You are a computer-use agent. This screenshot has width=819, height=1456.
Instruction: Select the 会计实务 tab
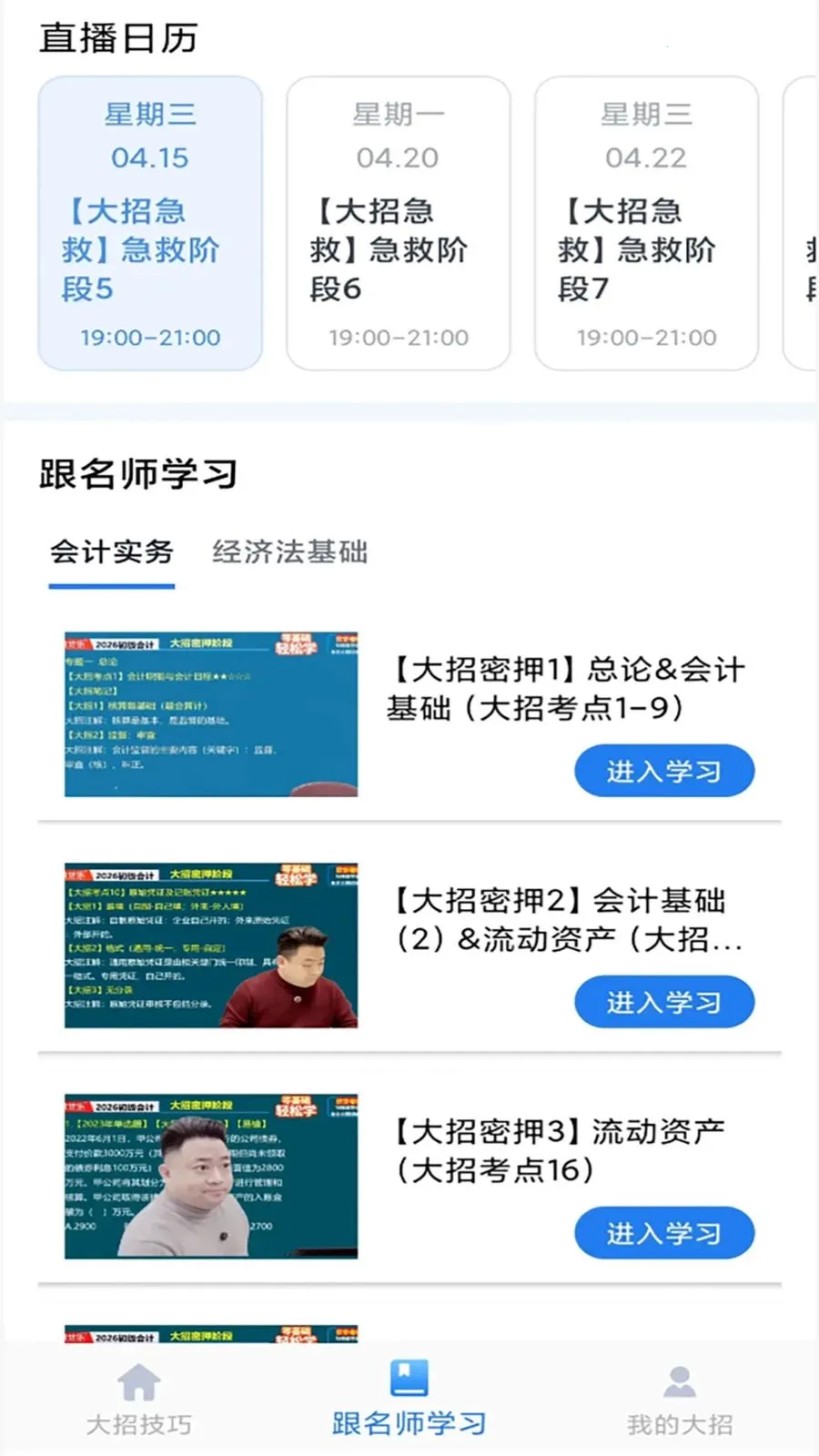[111, 552]
